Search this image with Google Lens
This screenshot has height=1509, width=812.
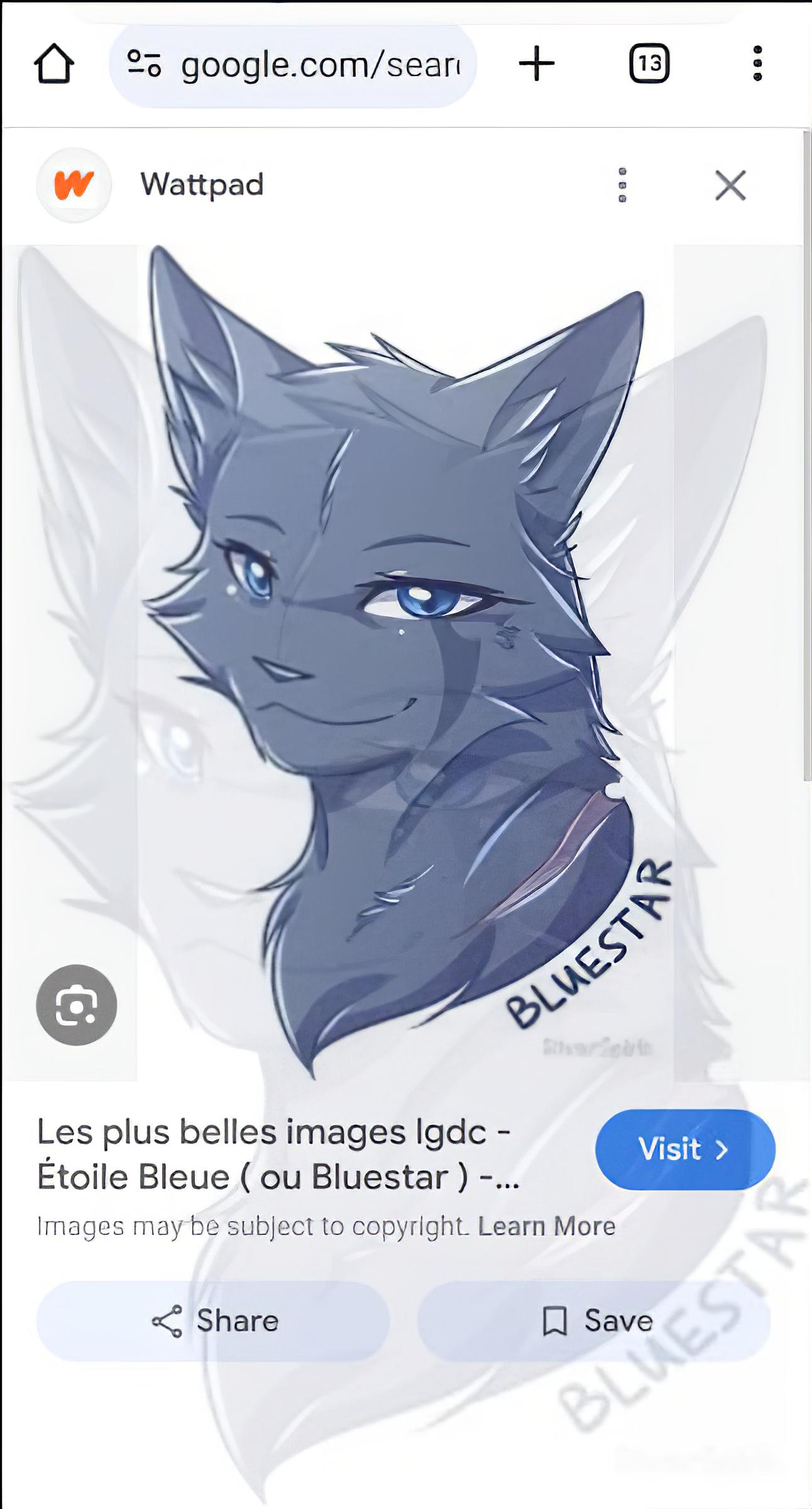pos(77,1005)
